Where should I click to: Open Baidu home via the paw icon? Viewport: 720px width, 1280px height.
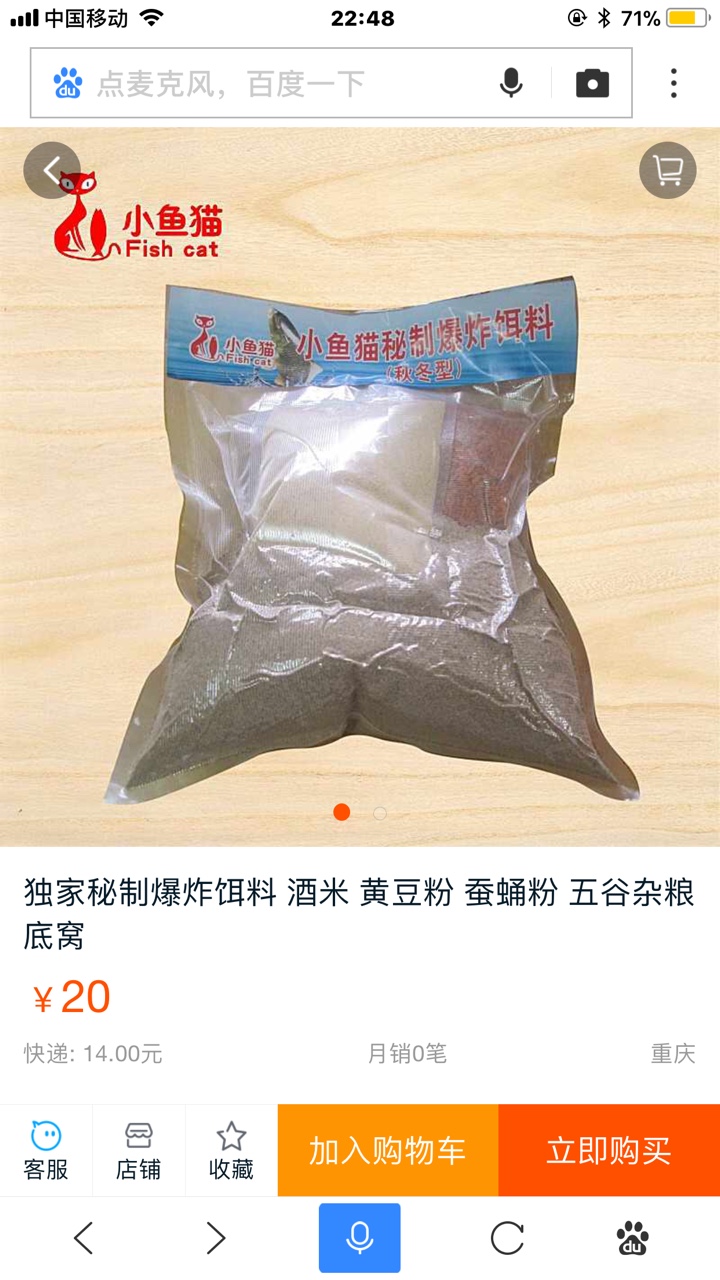click(x=632, y=1238)
